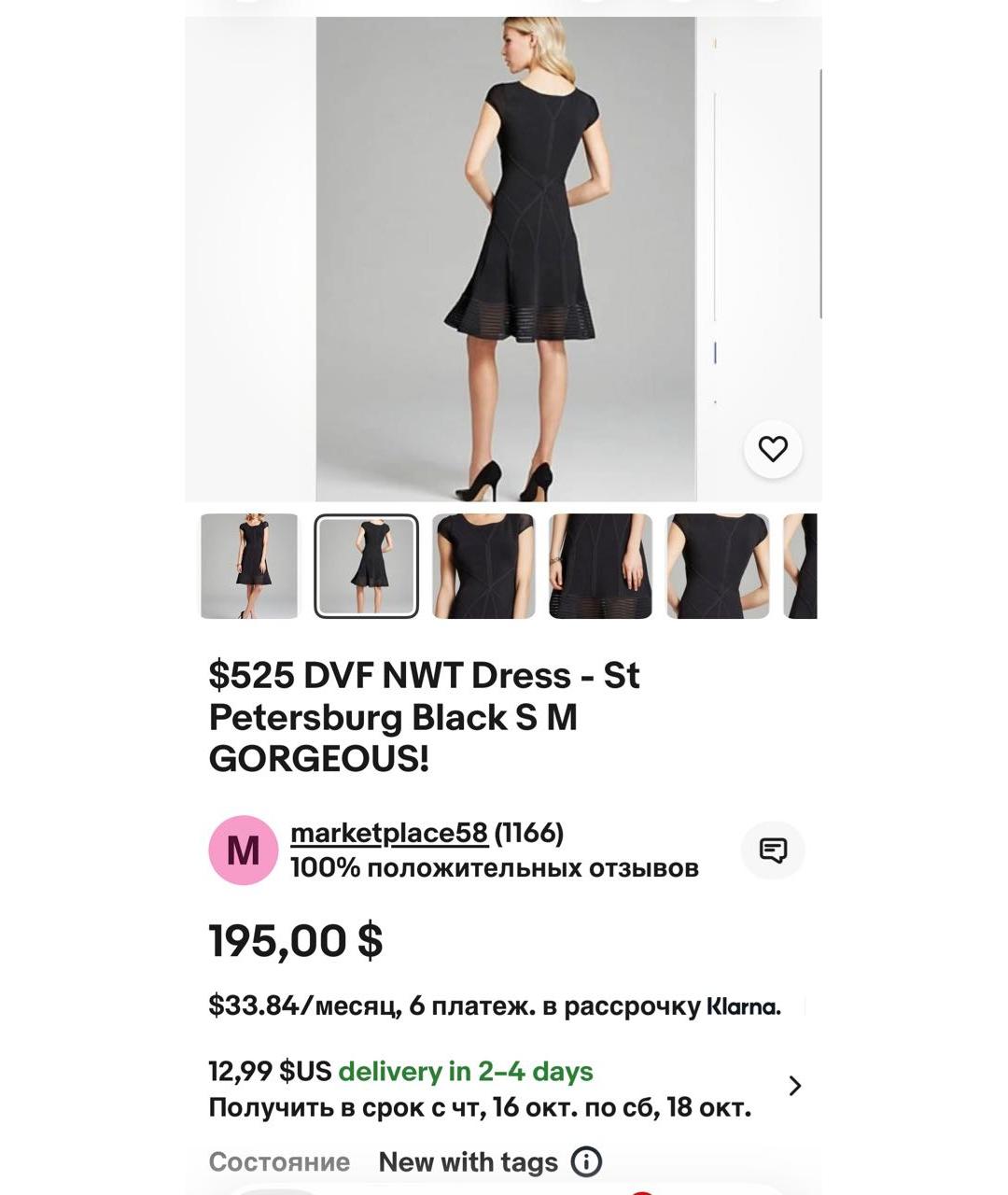View the third thumbnail, neckline close-up
Image resolution: width=1008 pixels, height=1195 pixels.
click(483, 566)
